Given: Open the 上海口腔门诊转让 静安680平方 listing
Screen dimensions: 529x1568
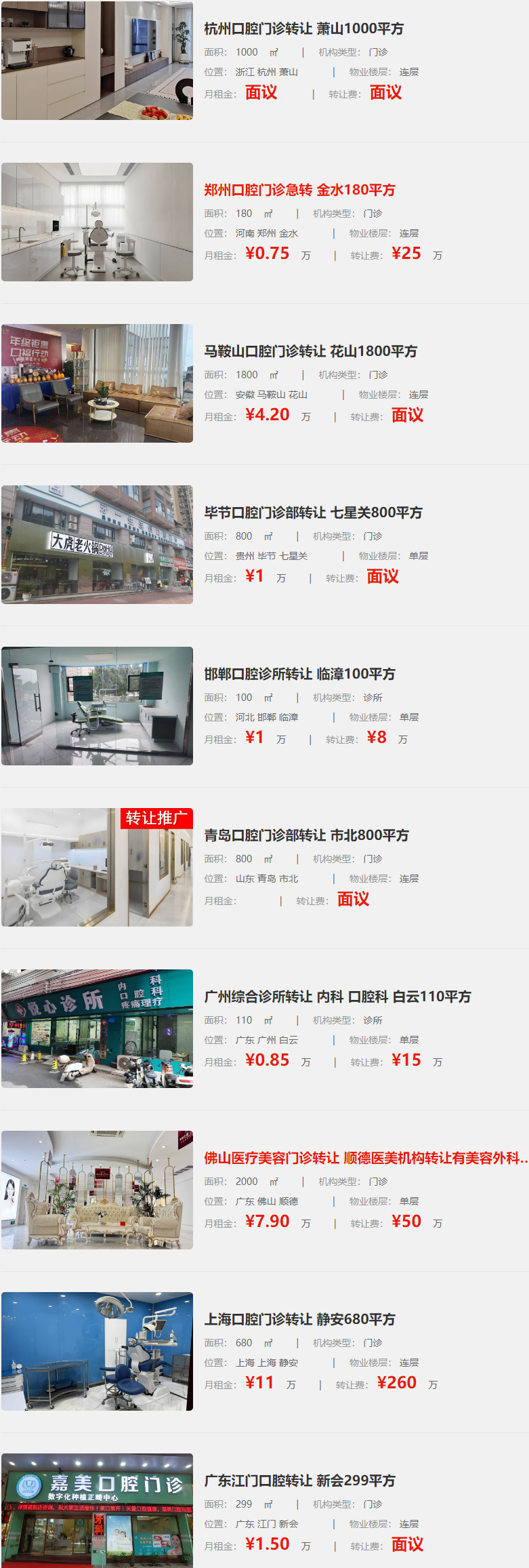Looking at the screenshot, I should point(299,1319).
